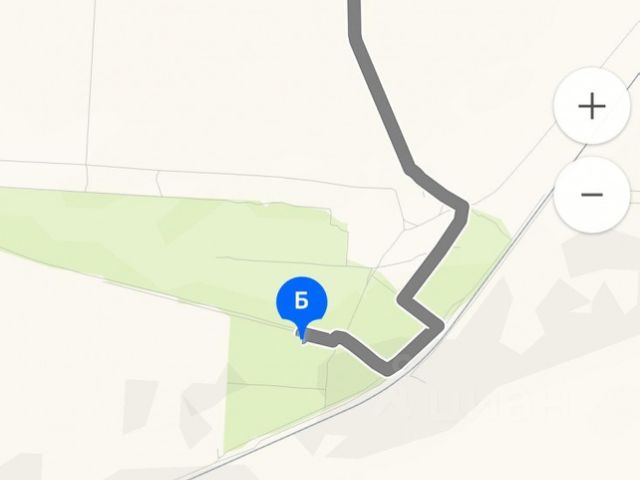Zoom in on the map
Image resolution: width=640 pixels, height=480 pixels.
tap(592, 107)
